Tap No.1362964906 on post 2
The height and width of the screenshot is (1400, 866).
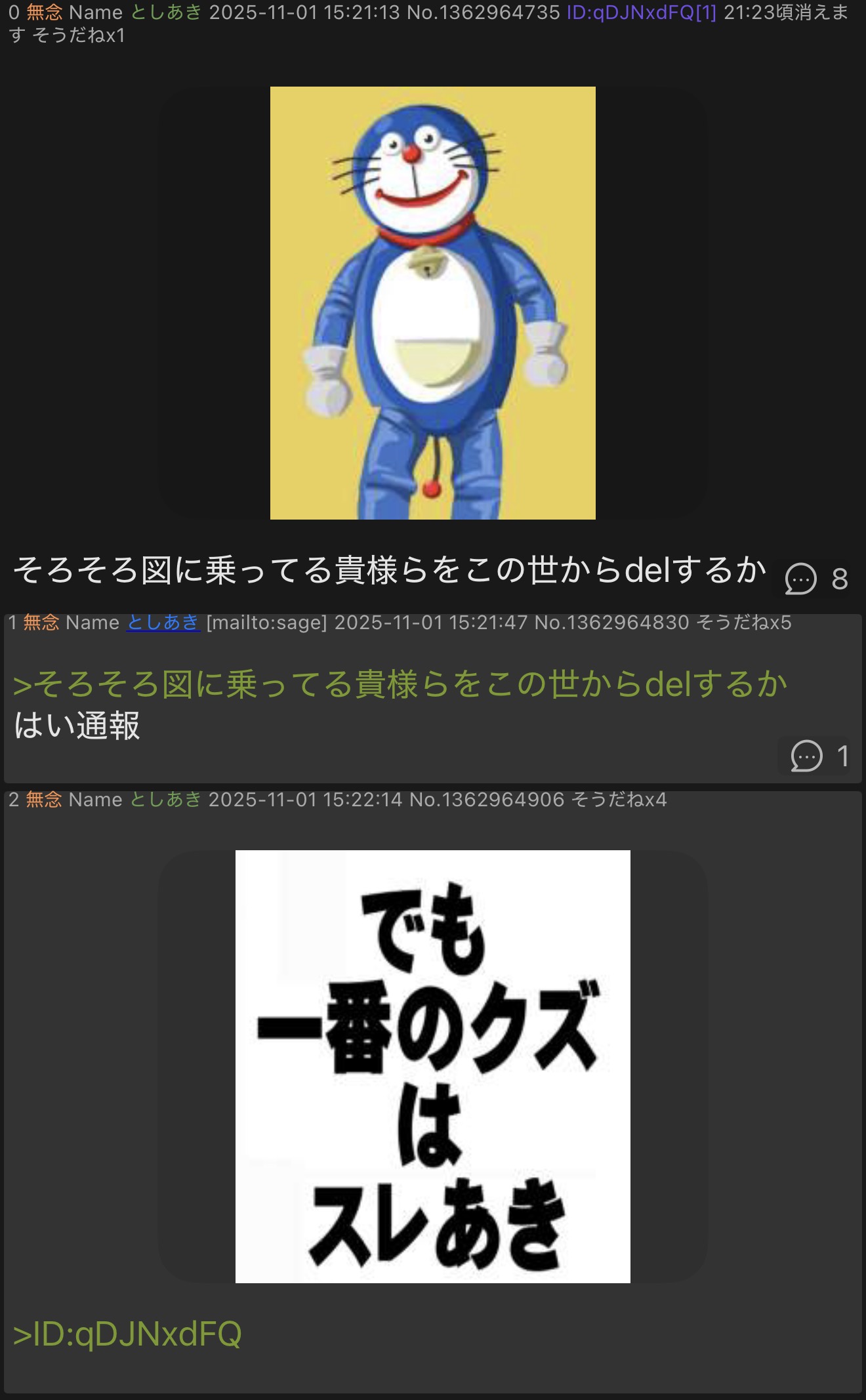(x=486, y=799)
